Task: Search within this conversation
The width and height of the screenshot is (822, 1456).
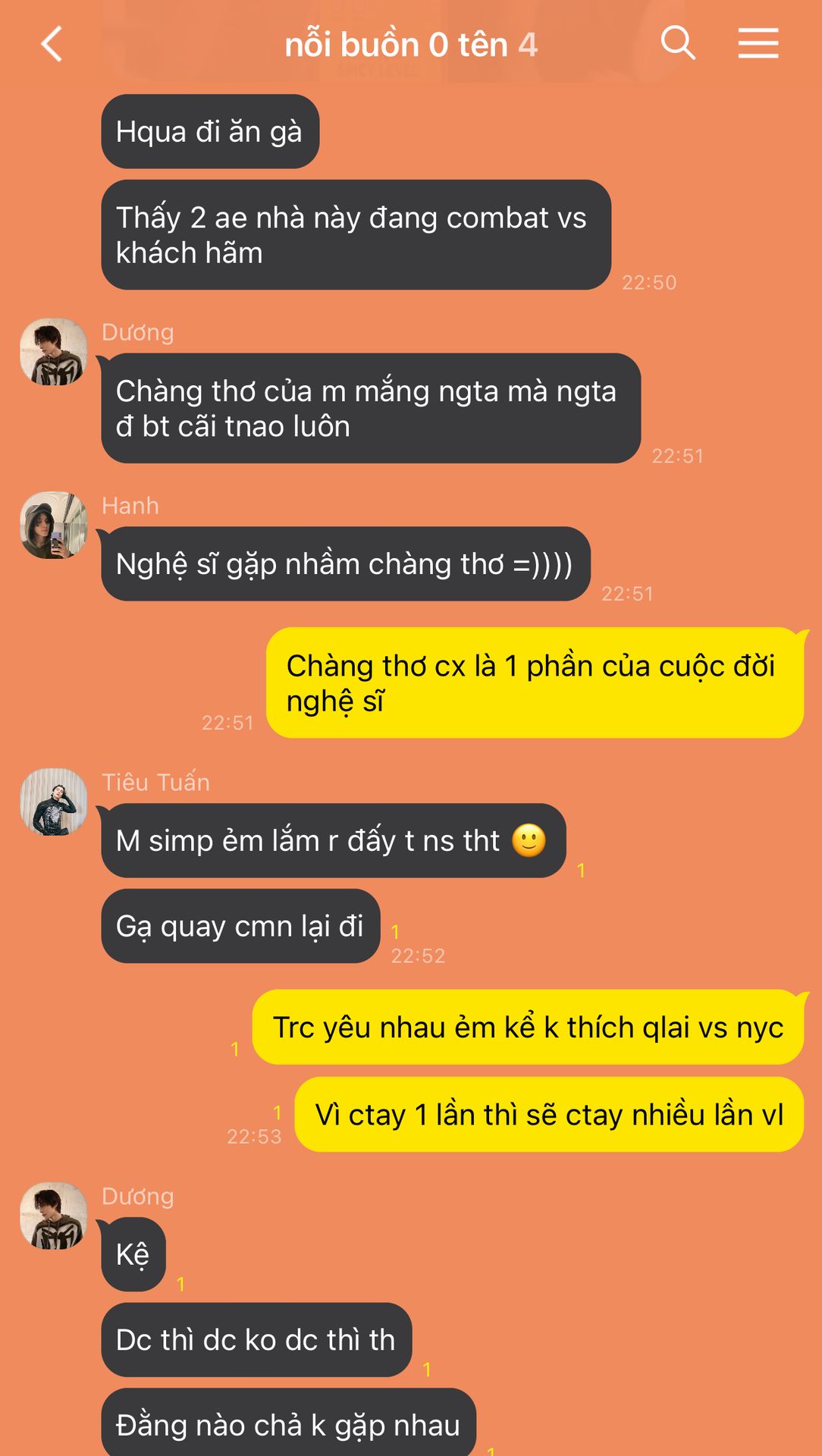Action: pyautogui.click(x=677, y=43)
